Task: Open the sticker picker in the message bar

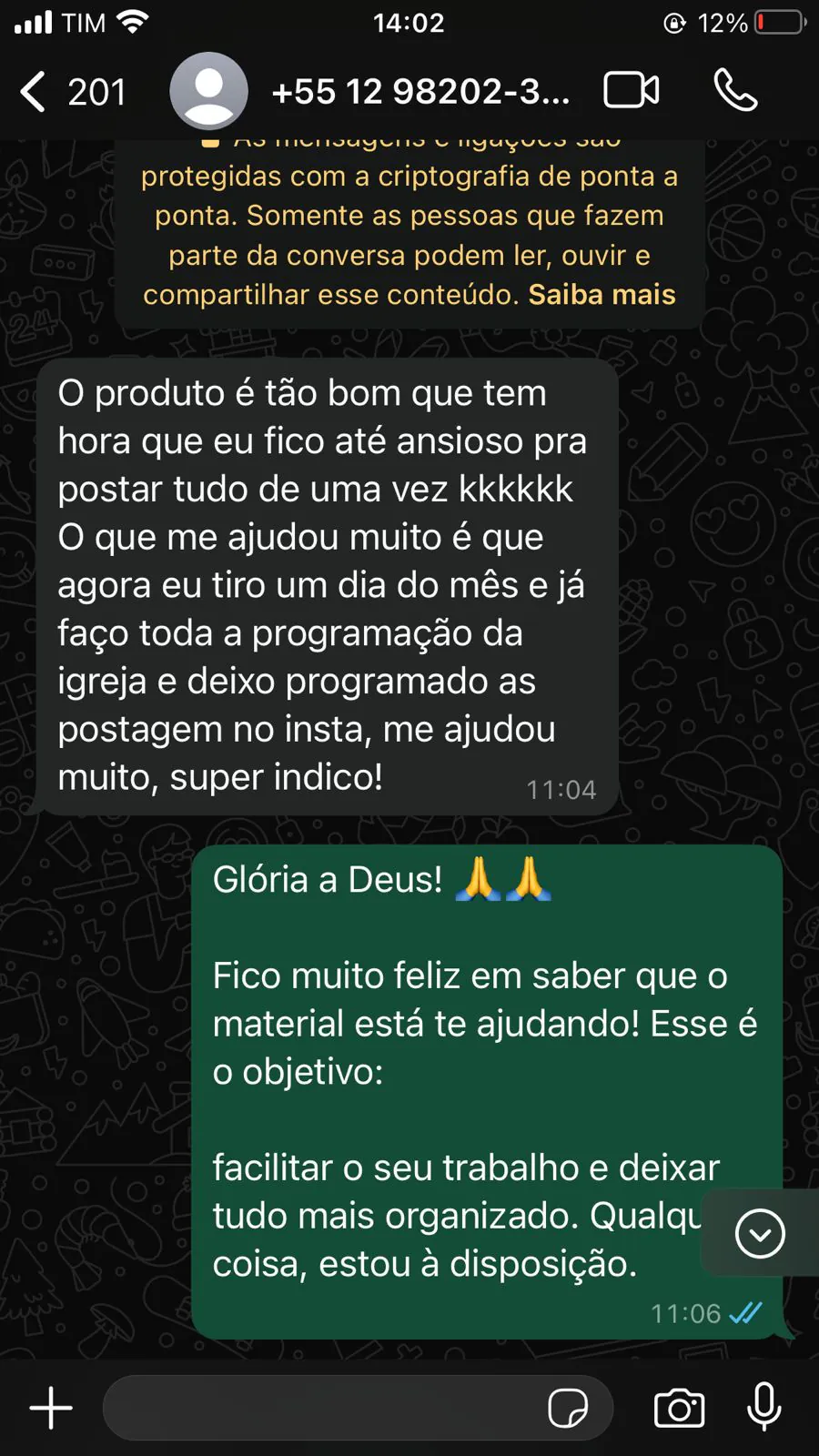Action: (569, 1407)
